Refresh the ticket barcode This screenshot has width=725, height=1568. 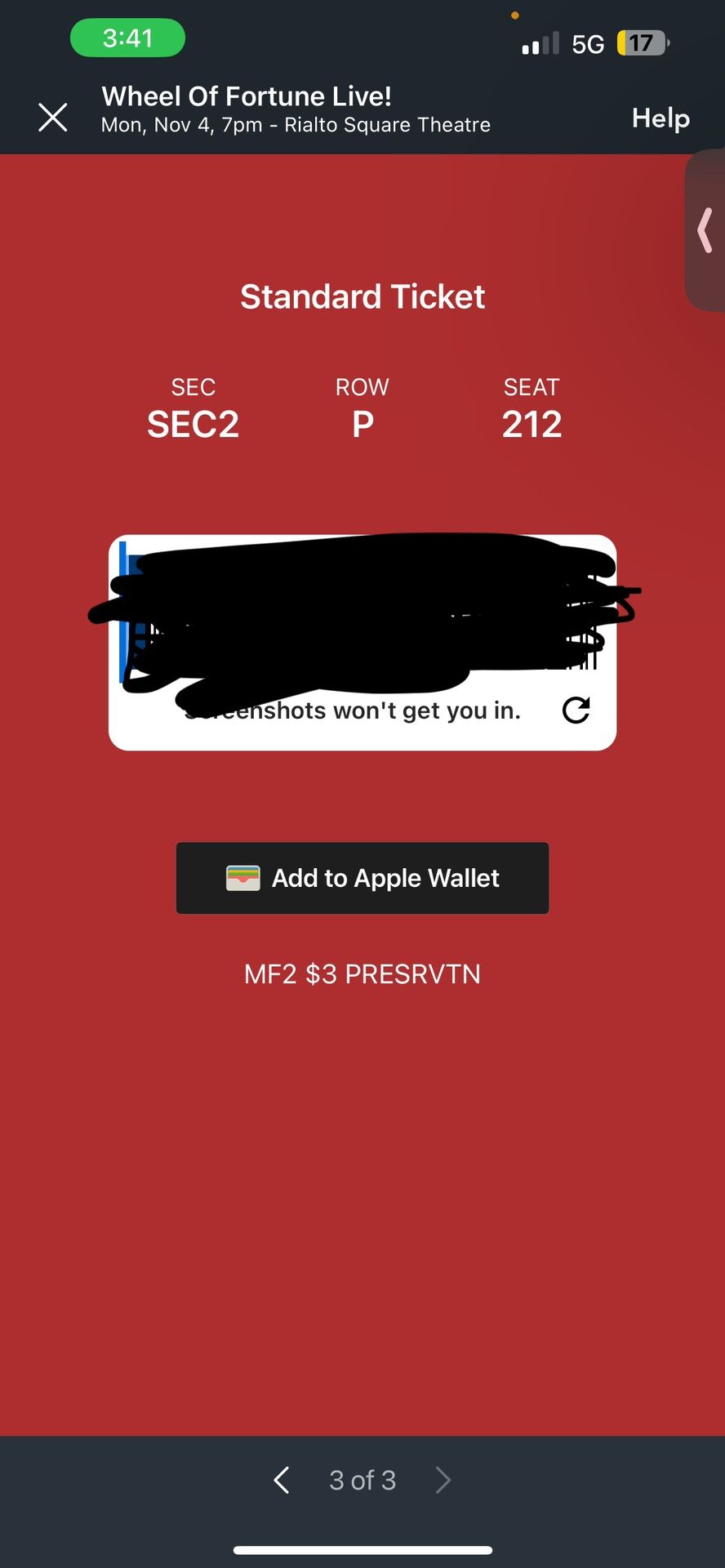click(x=576, y=710)
